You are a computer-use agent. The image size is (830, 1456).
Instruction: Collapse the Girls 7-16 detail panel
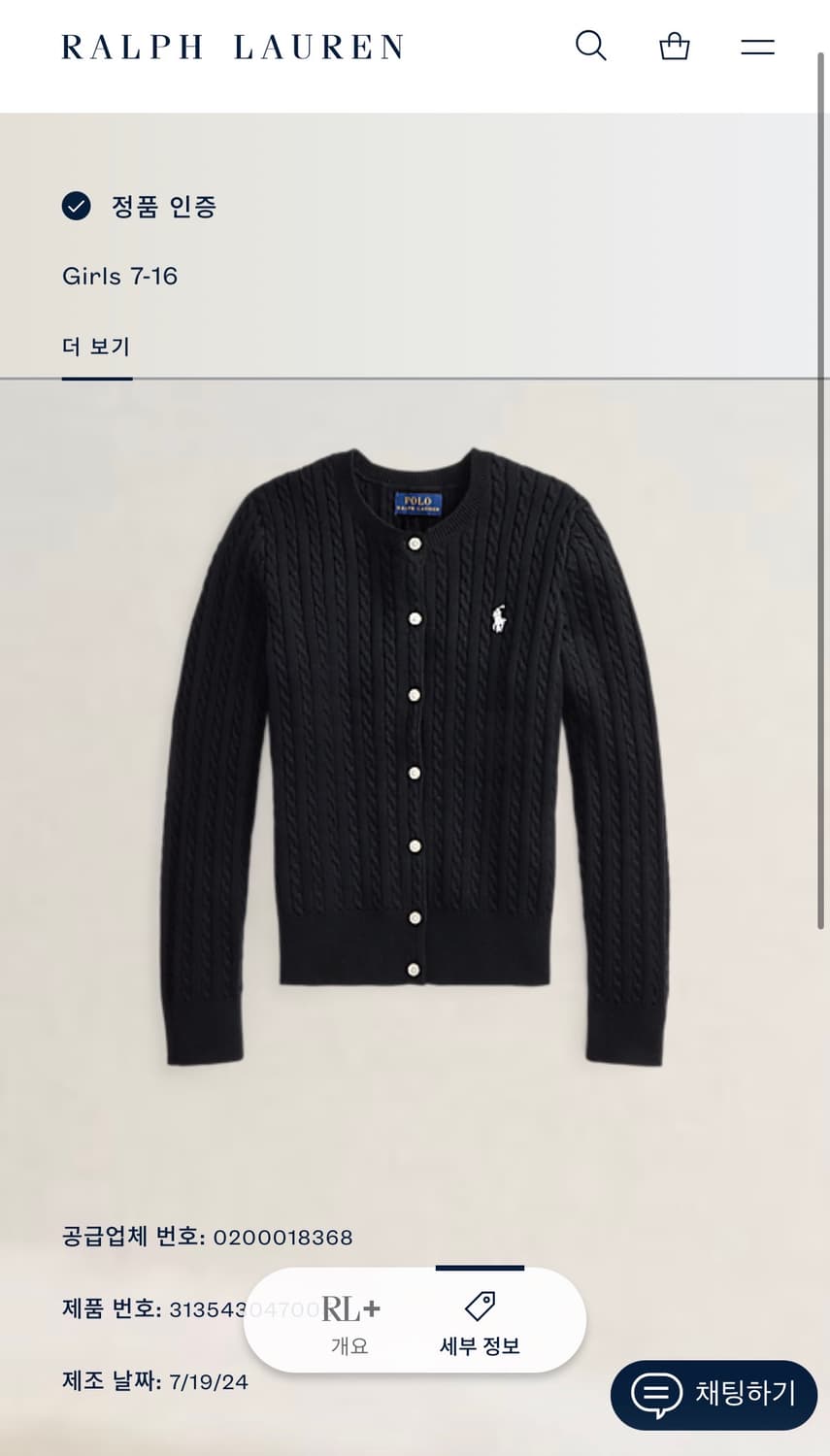119,276
